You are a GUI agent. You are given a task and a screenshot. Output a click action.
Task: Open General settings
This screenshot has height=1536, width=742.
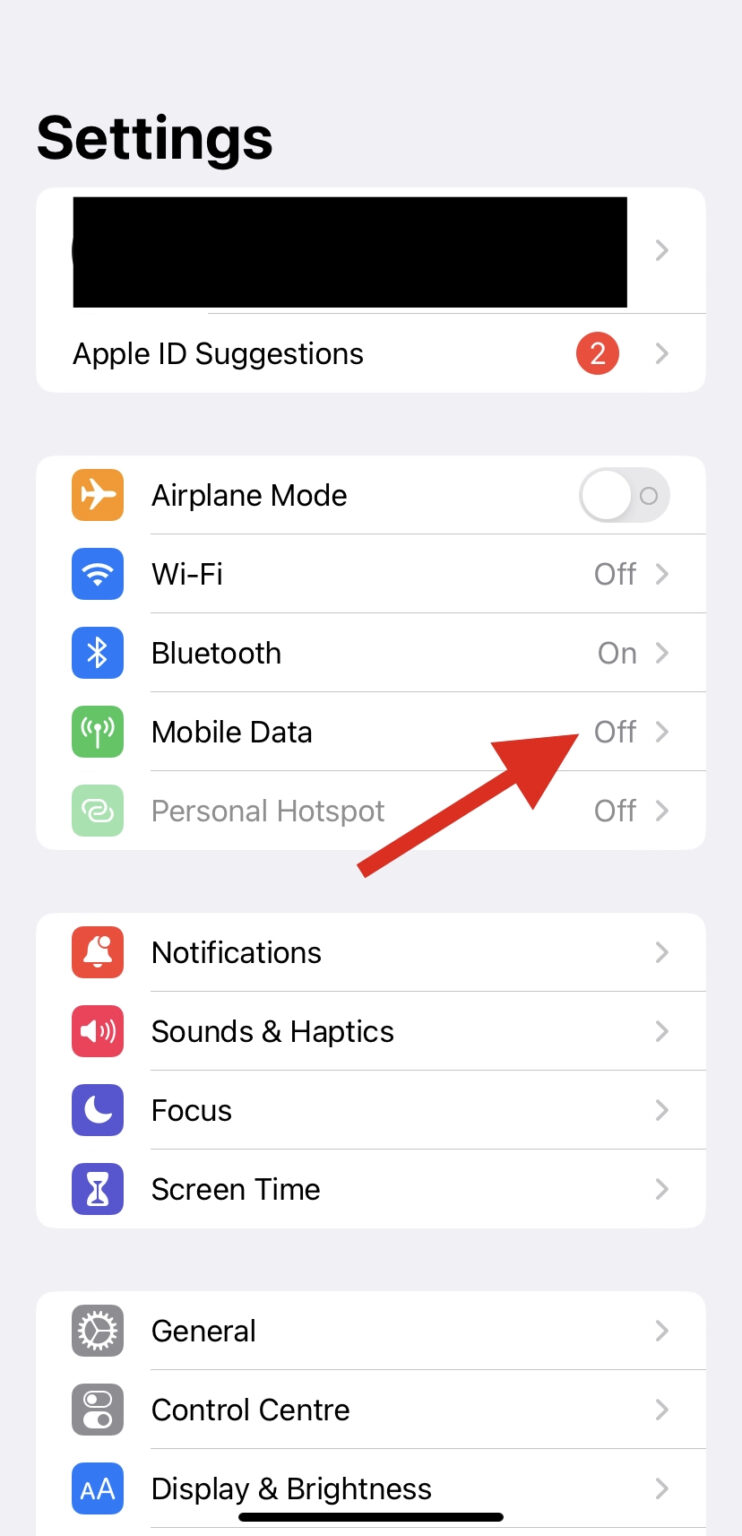[371, 1331]
